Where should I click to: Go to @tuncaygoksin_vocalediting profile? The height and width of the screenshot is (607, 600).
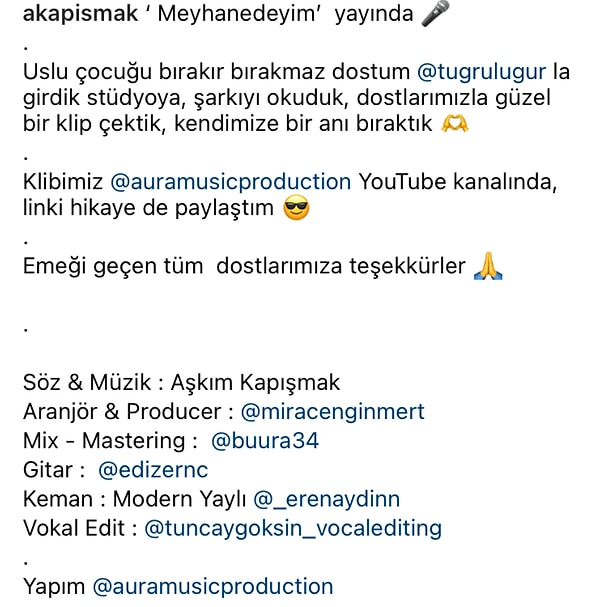click(293, 527)
